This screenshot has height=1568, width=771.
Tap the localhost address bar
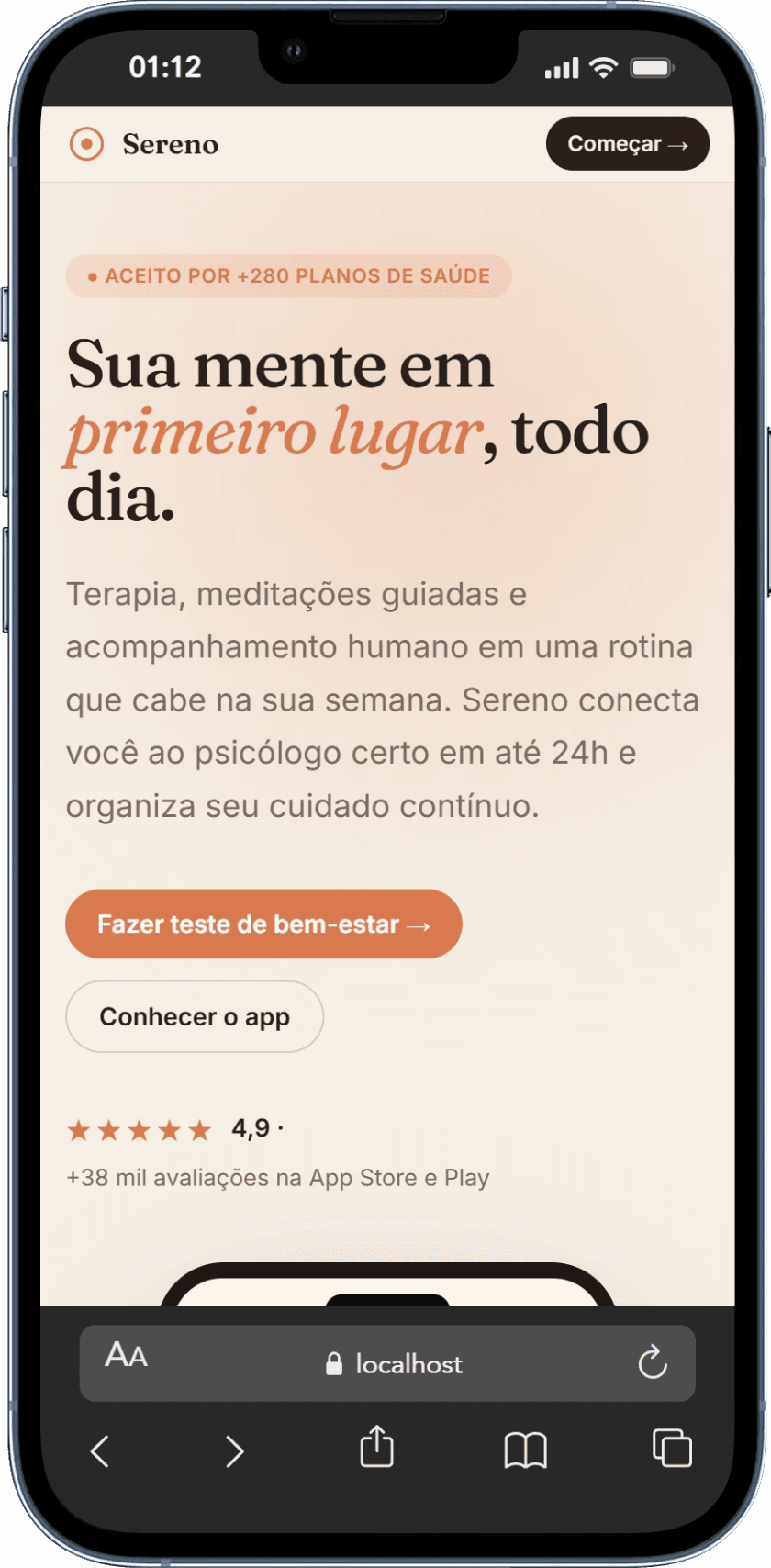click(x=410, y=1364)
